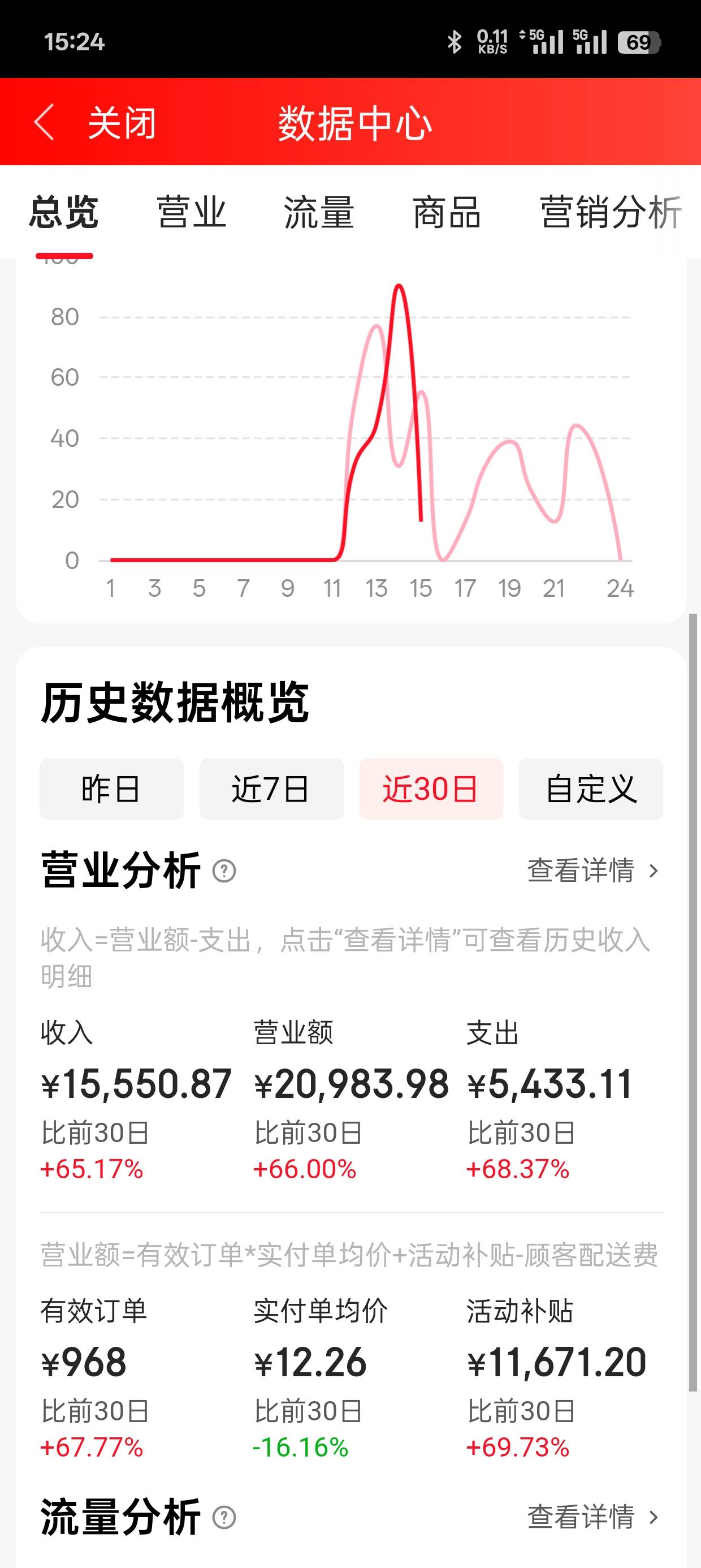Tap 关闭 to close data center
The image size is (701, 1568).
point(122,123)
